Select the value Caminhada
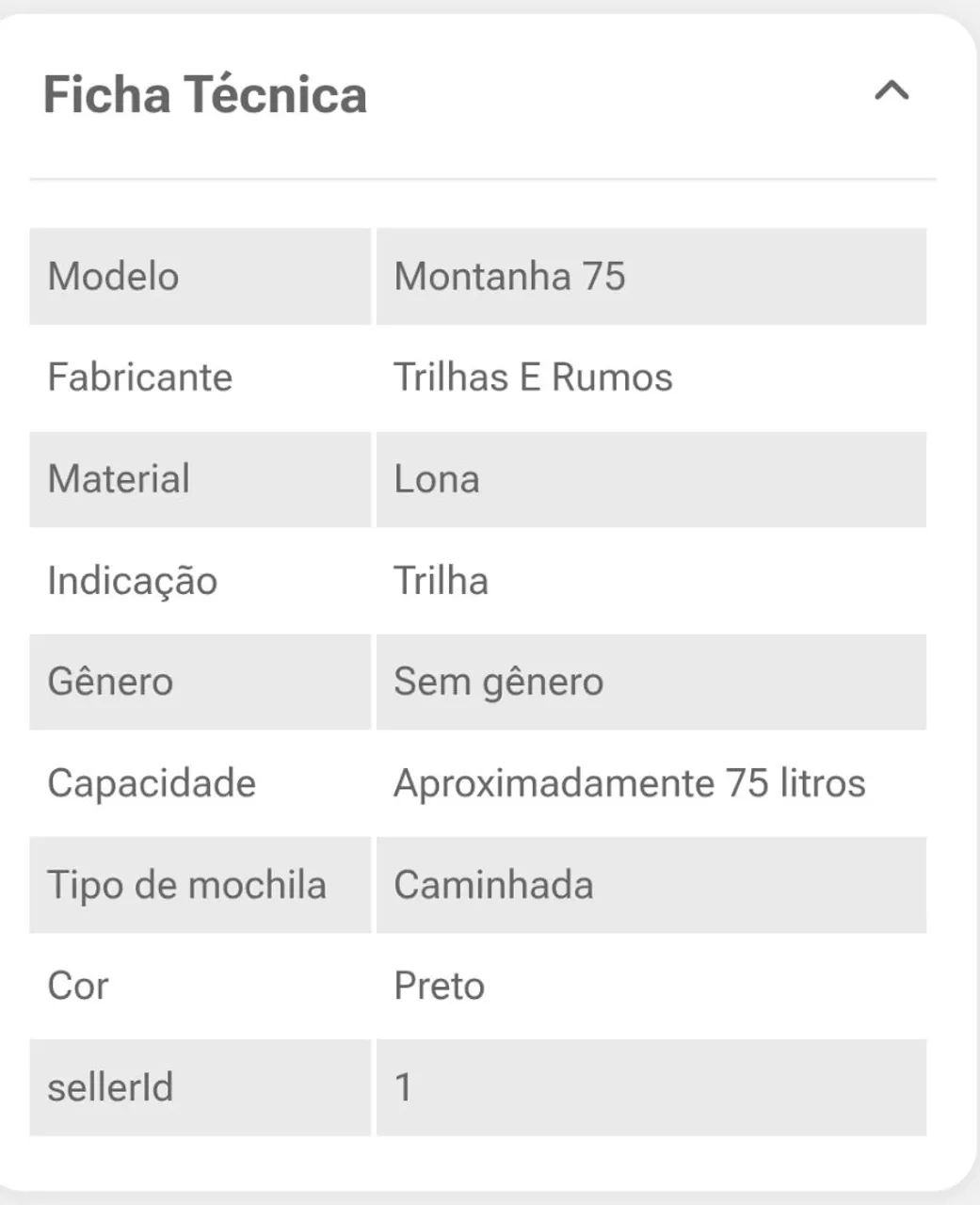 point(493,884)
